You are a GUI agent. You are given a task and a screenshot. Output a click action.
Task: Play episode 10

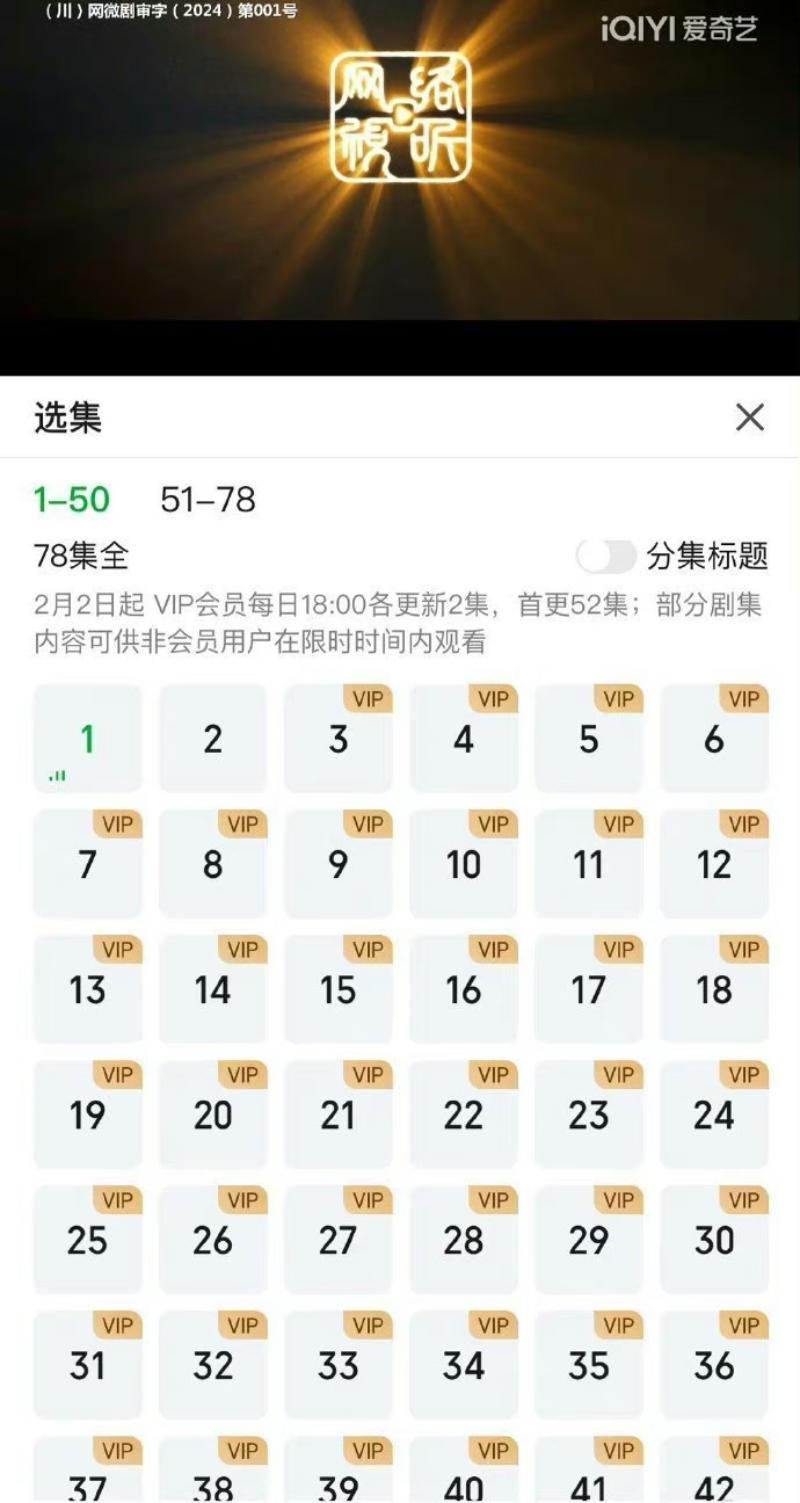(x=463, y=865)
